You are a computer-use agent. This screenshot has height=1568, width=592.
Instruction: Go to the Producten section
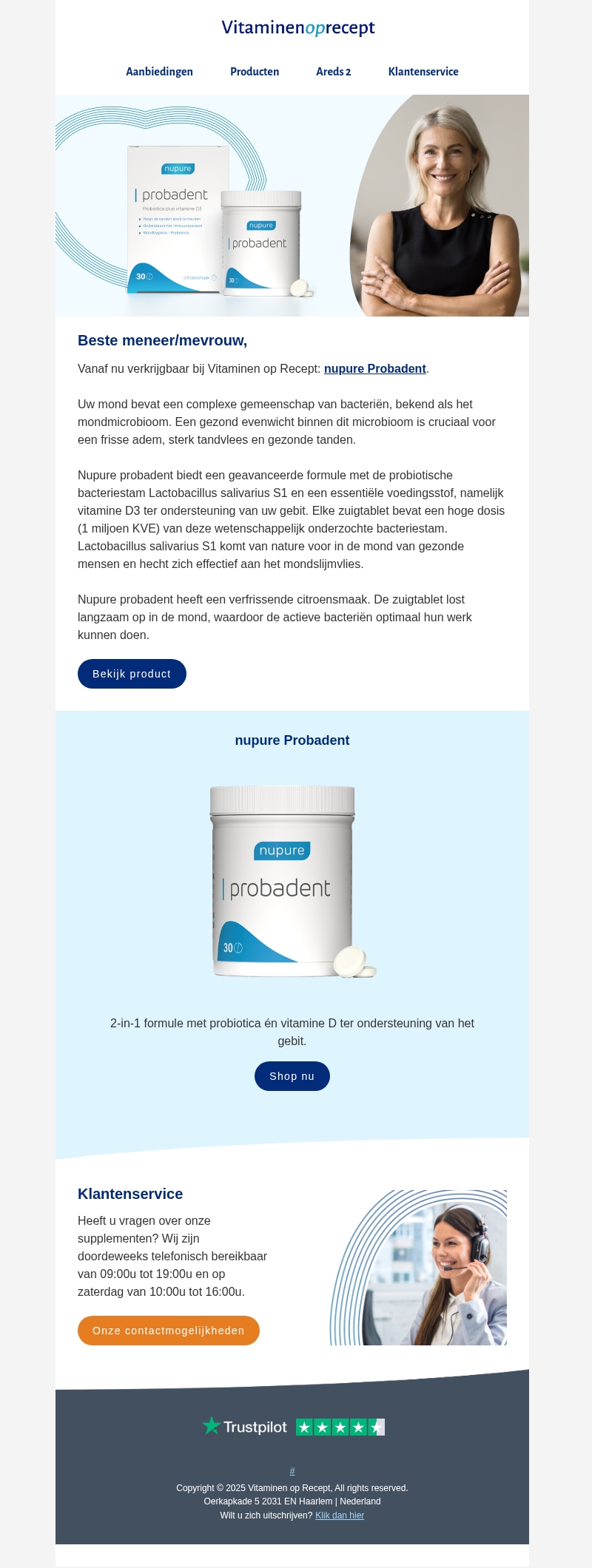click(255, 72)
